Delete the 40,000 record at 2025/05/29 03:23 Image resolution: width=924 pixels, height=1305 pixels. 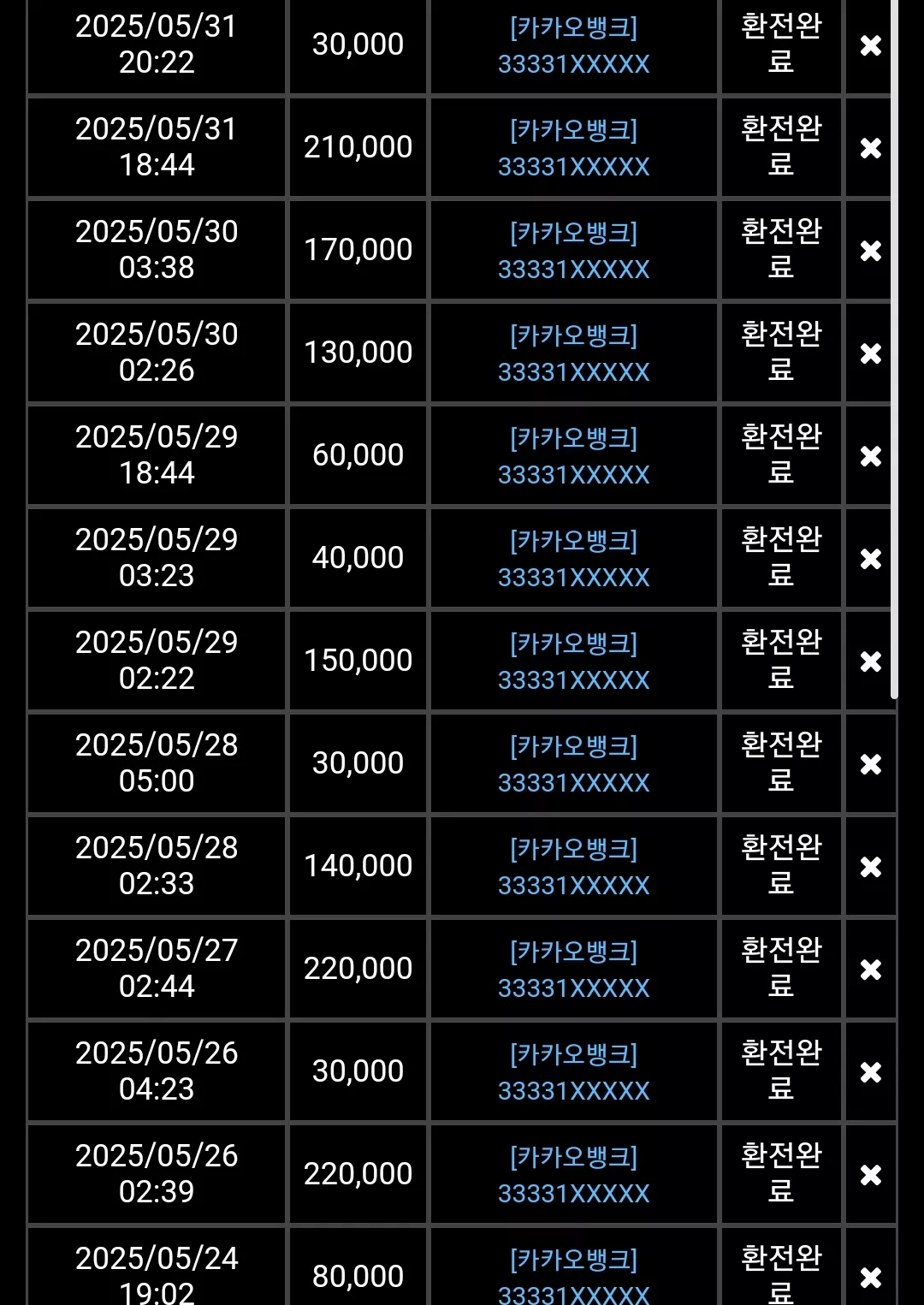(x=870, y=559)
